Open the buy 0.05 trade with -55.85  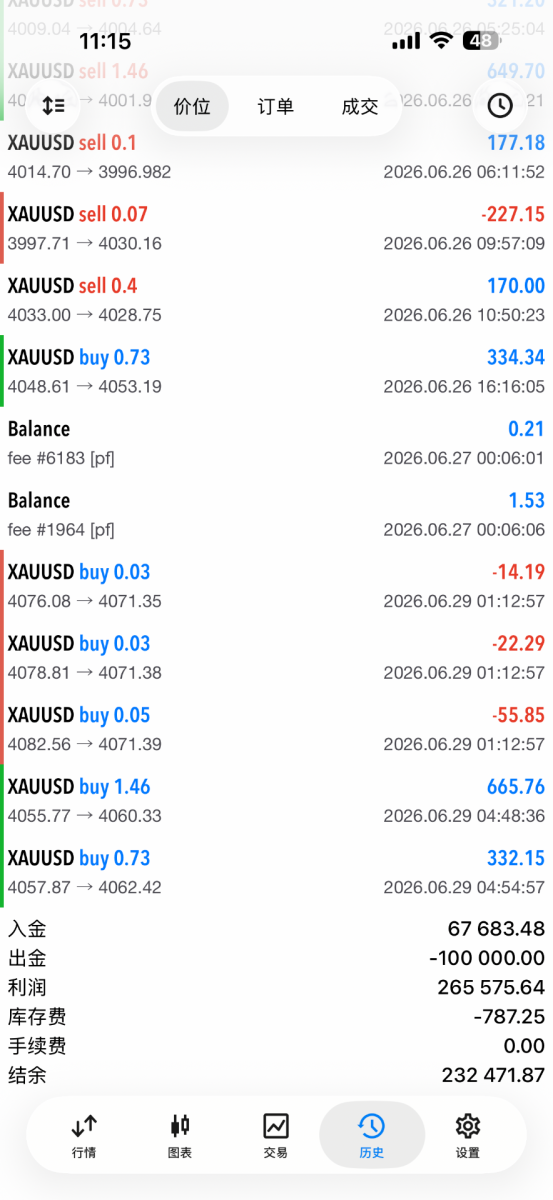pyautogui.click(x=276, y=729)
